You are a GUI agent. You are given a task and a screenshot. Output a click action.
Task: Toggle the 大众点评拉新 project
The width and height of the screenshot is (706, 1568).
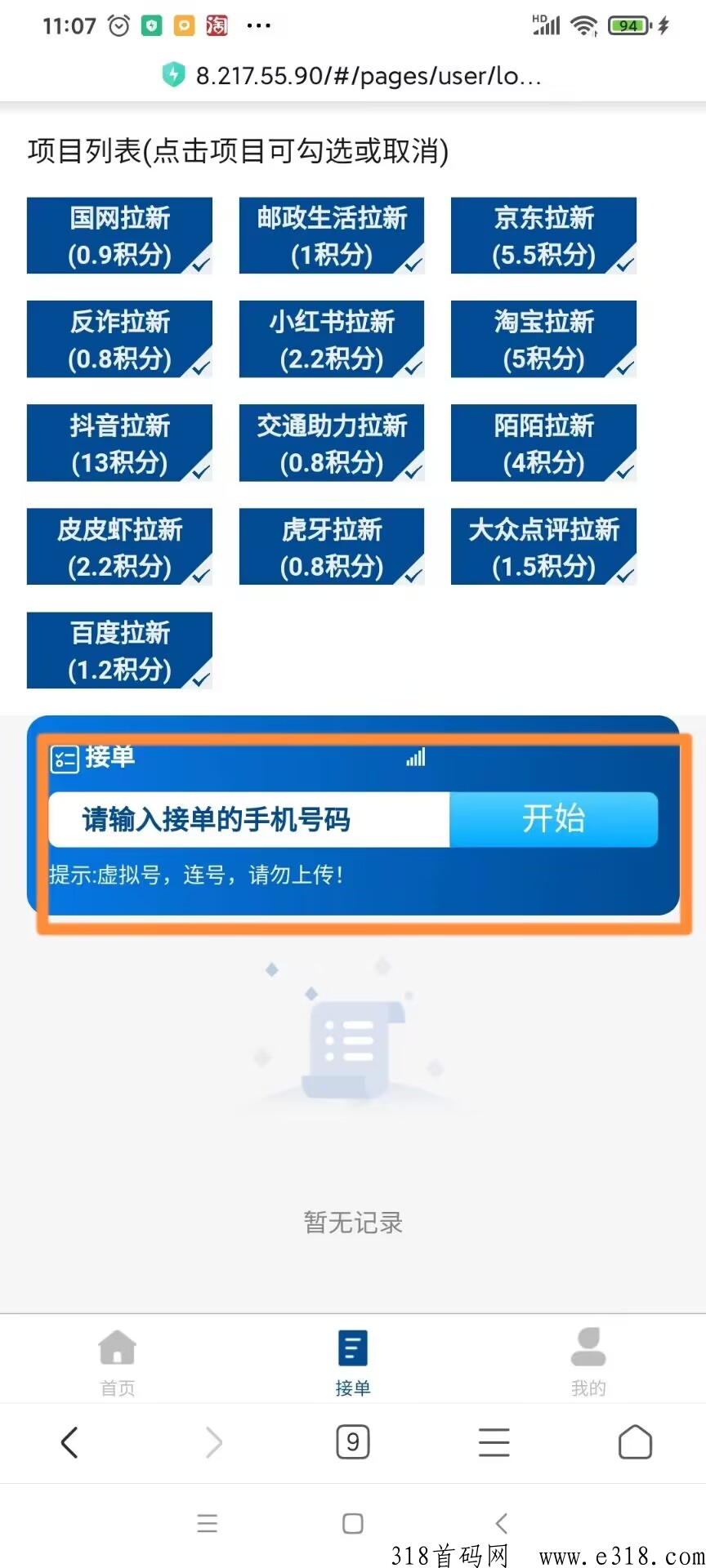click(x=543, y=547)
